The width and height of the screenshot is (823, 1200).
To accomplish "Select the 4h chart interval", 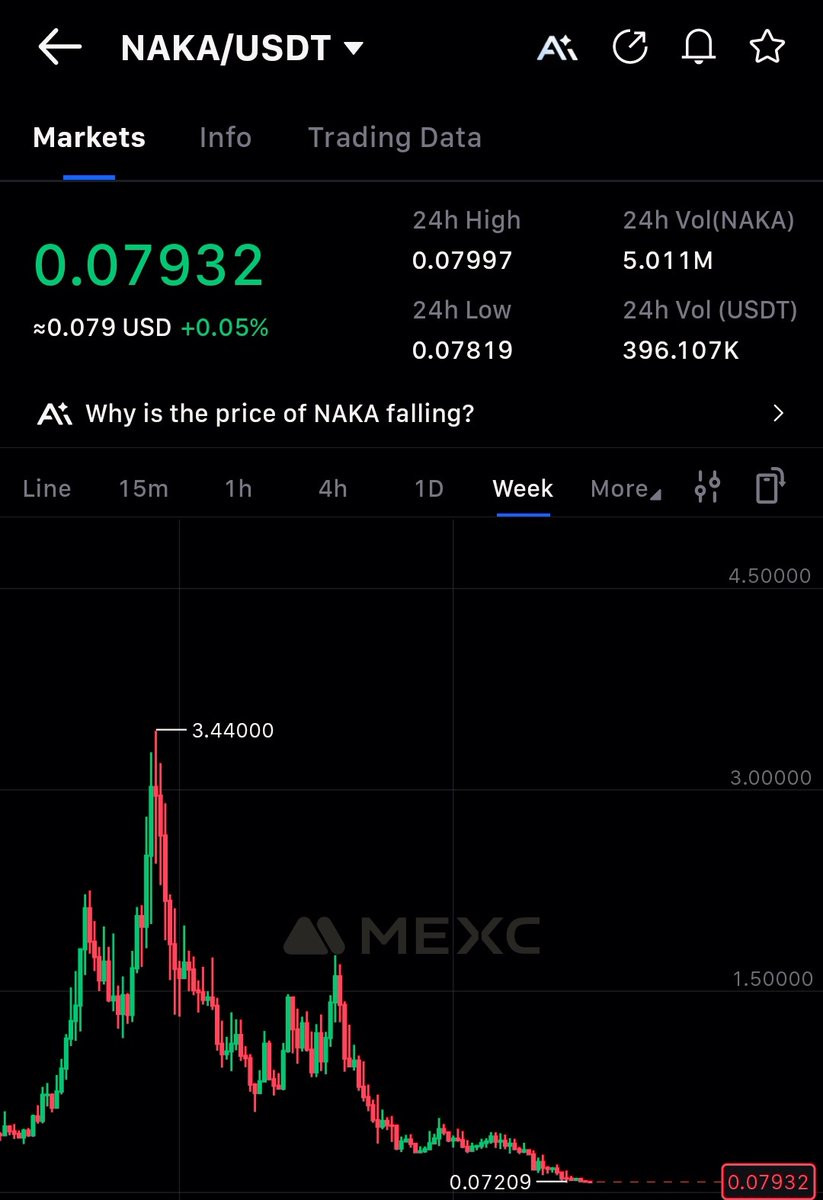I will (333, 488).
